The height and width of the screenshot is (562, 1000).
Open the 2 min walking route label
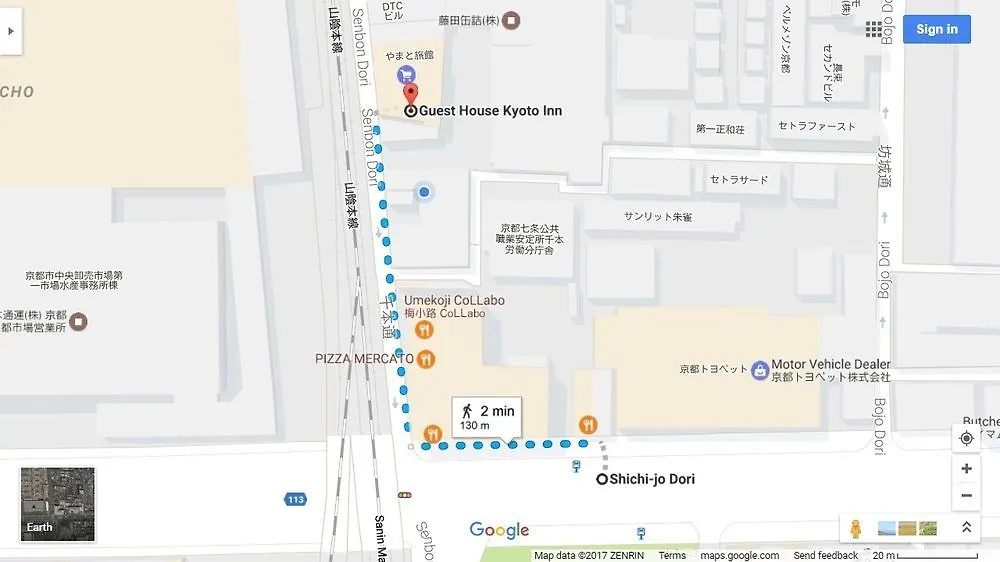[x=486, y=417]
